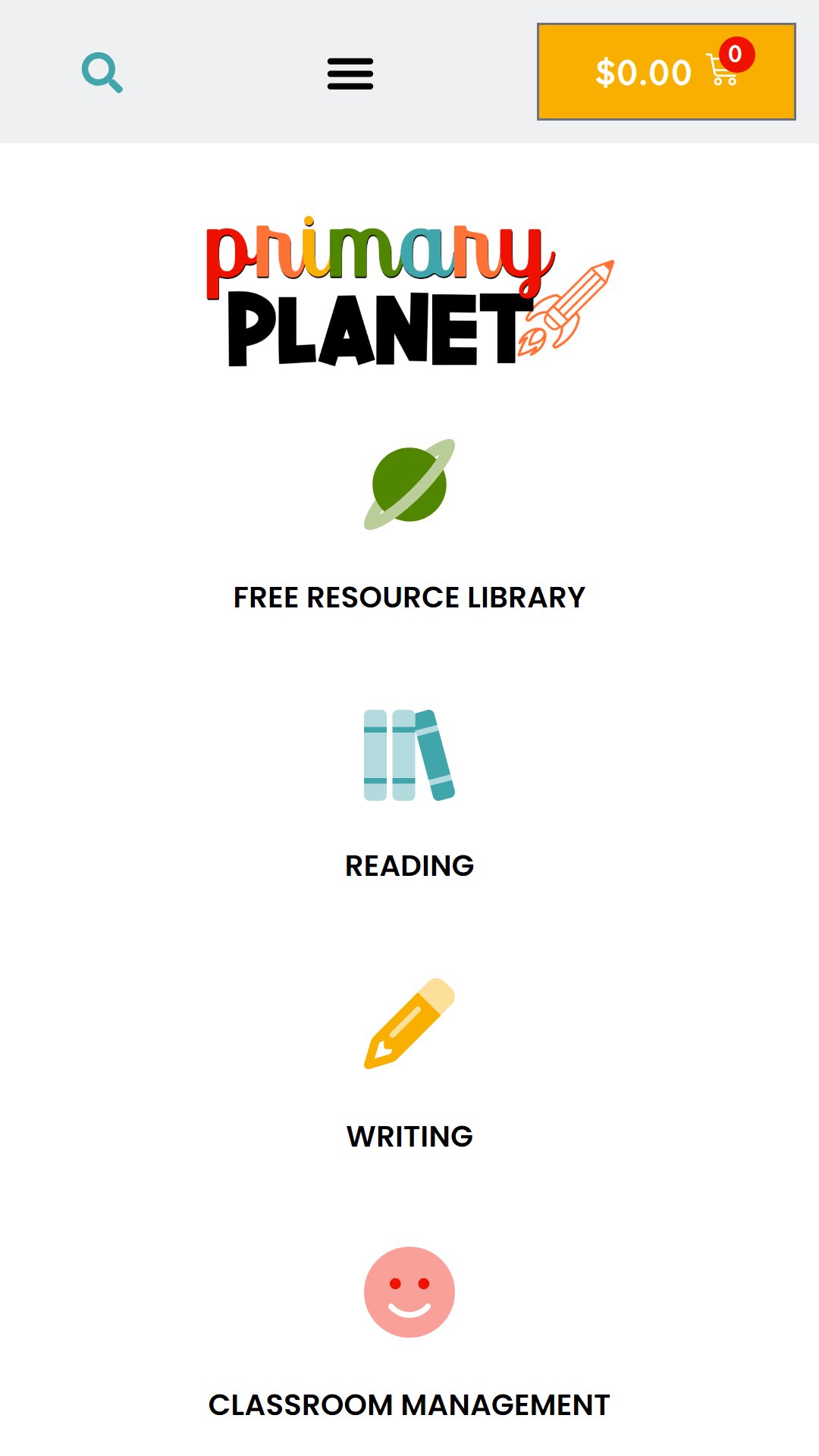The image size is (819, 1456).
Task: Open Classroom Management resources
Action: tap(409, 1405)
